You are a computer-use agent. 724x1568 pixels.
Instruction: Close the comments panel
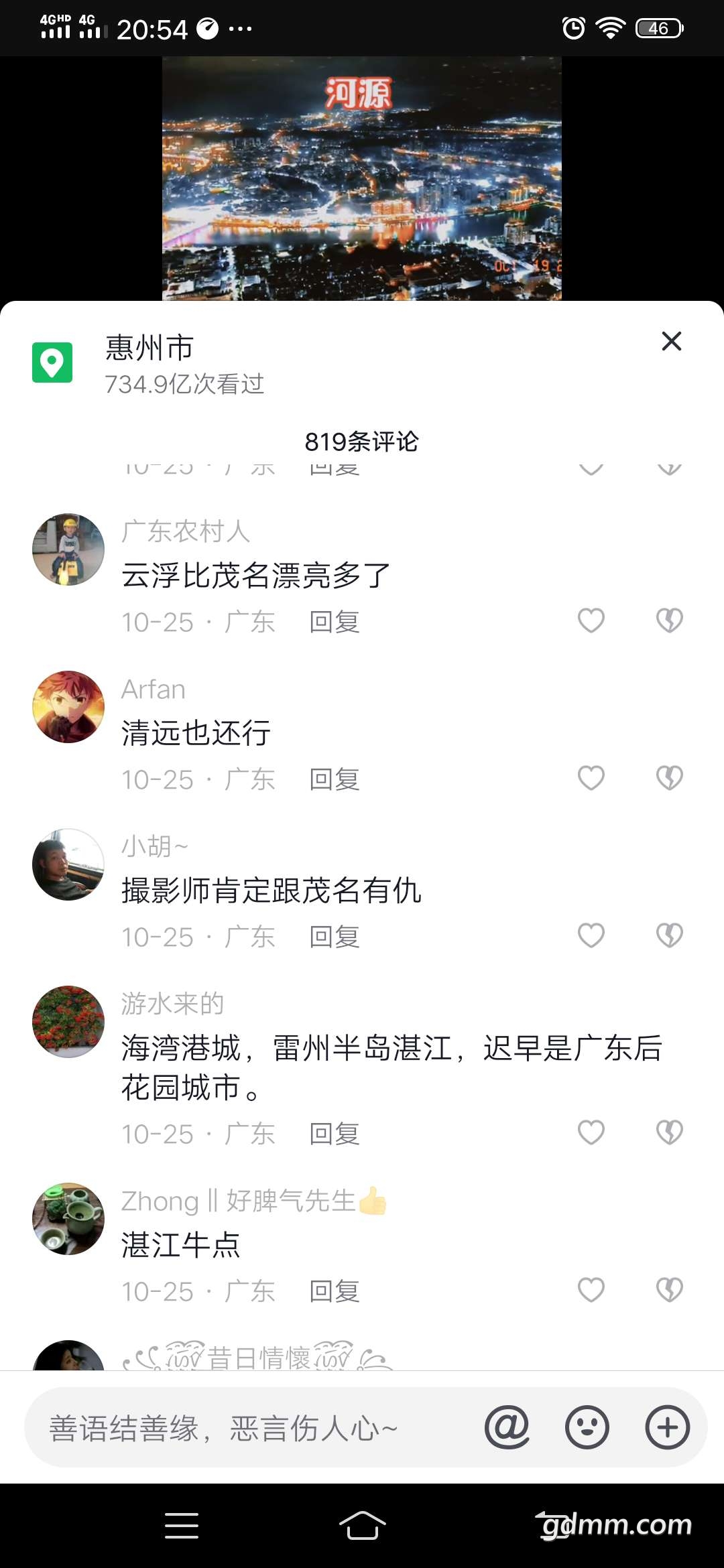coord(671,341)
